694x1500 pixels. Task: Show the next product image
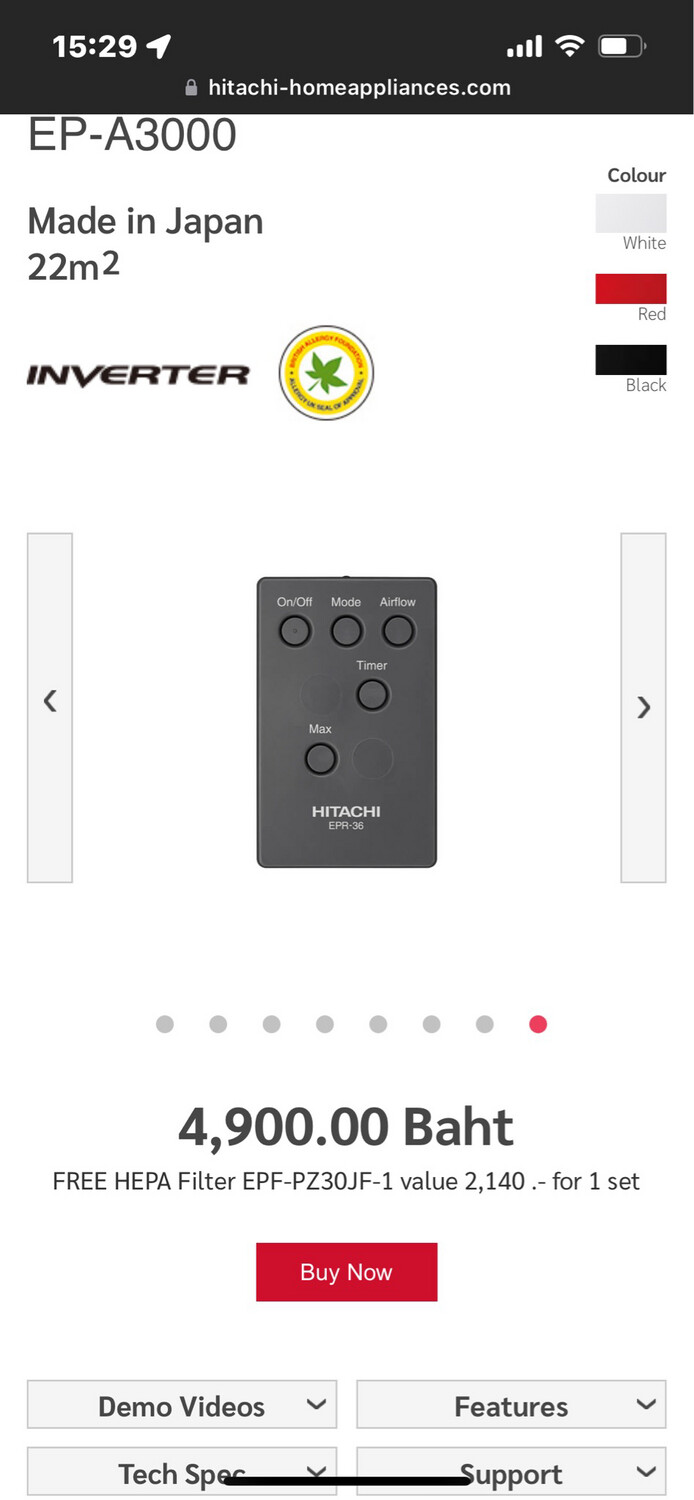(x=643, y=707)
